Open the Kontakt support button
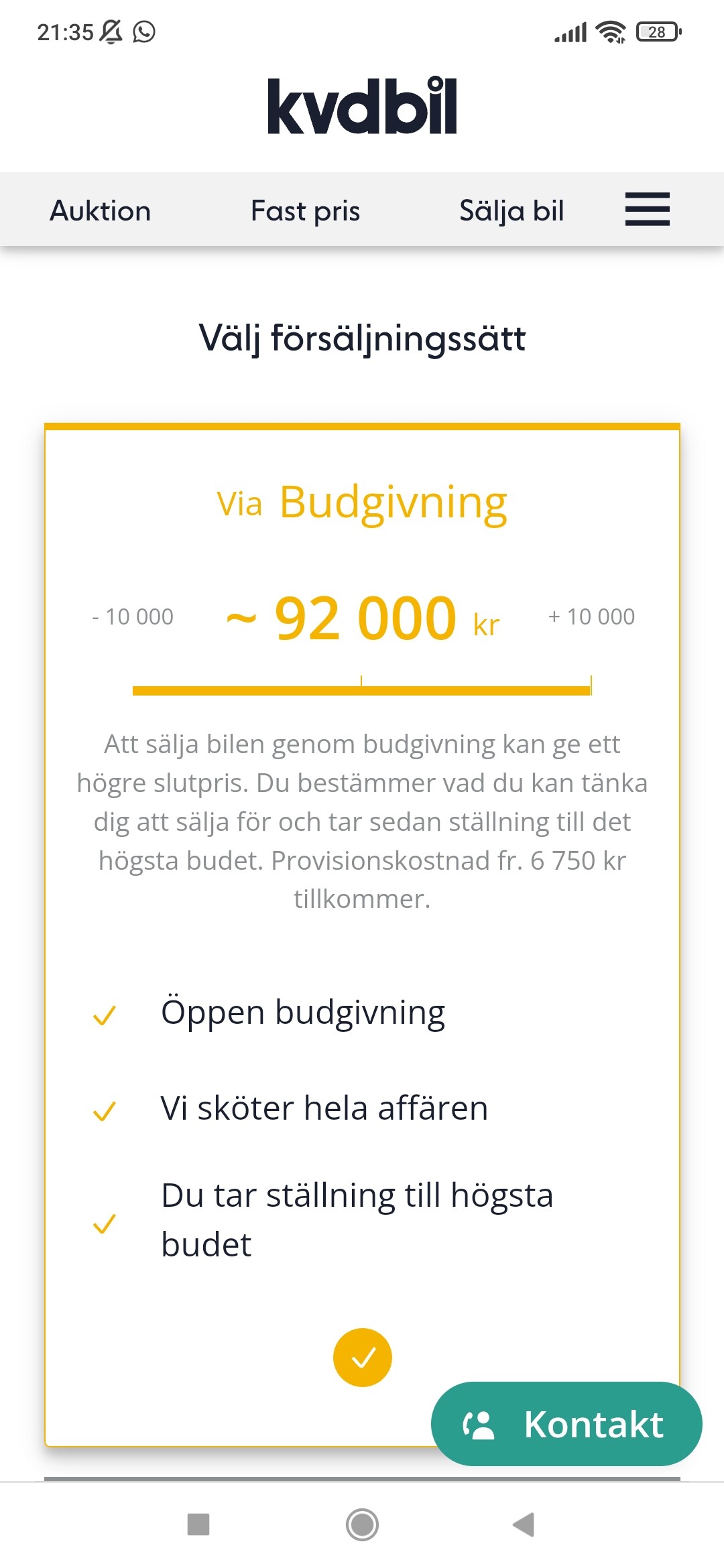 (566, 1423)
